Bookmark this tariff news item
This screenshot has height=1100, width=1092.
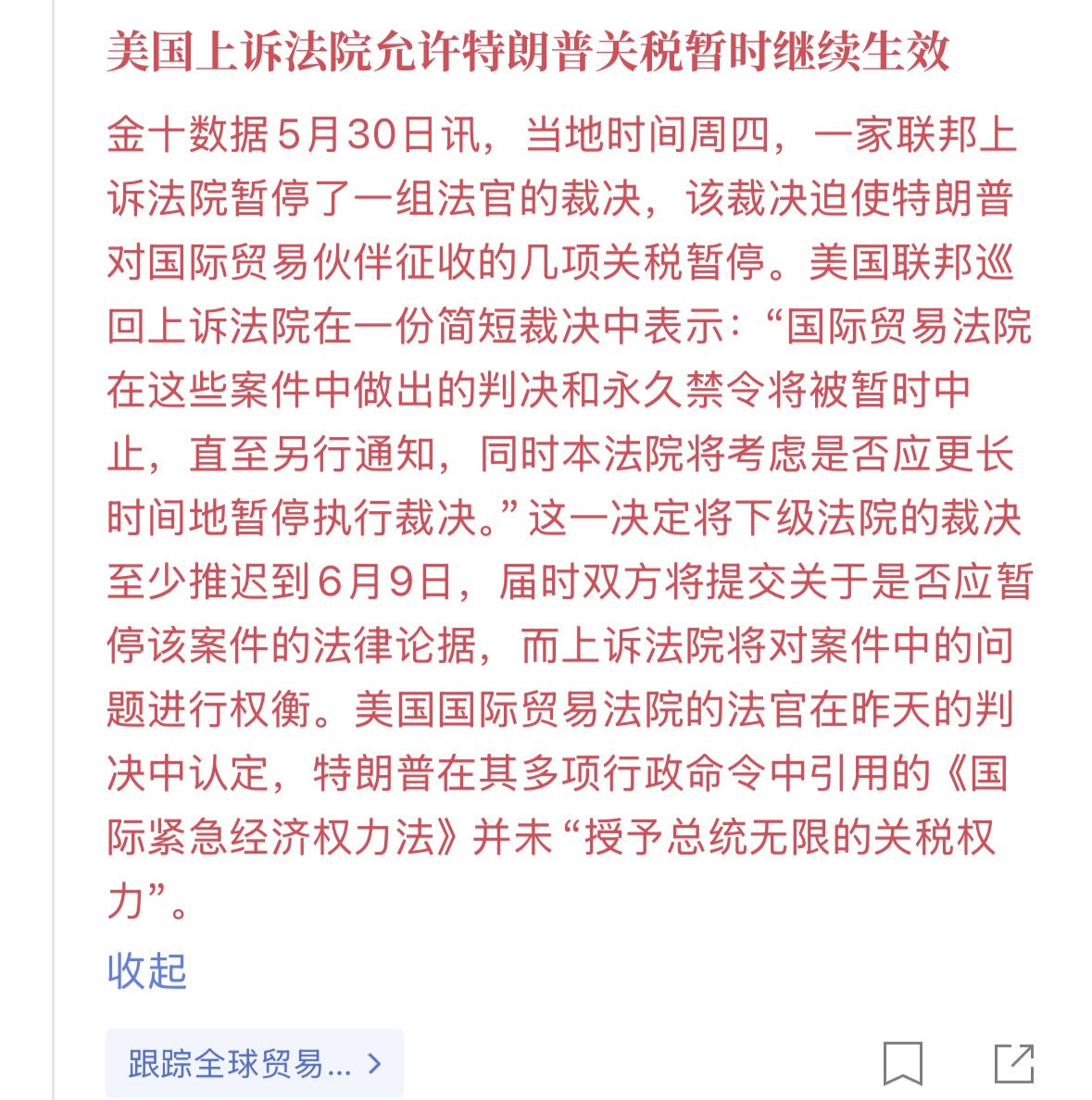coord(902,1063)
